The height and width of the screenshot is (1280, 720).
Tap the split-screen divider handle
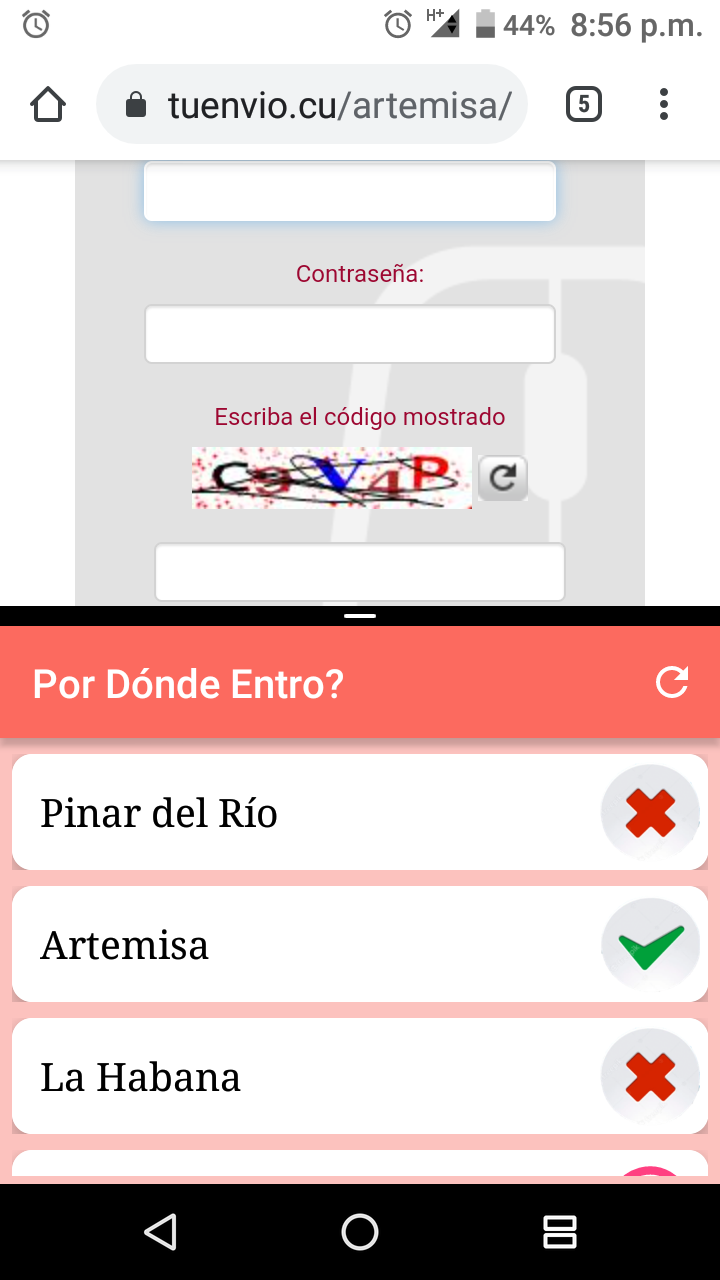coord(360,616)
